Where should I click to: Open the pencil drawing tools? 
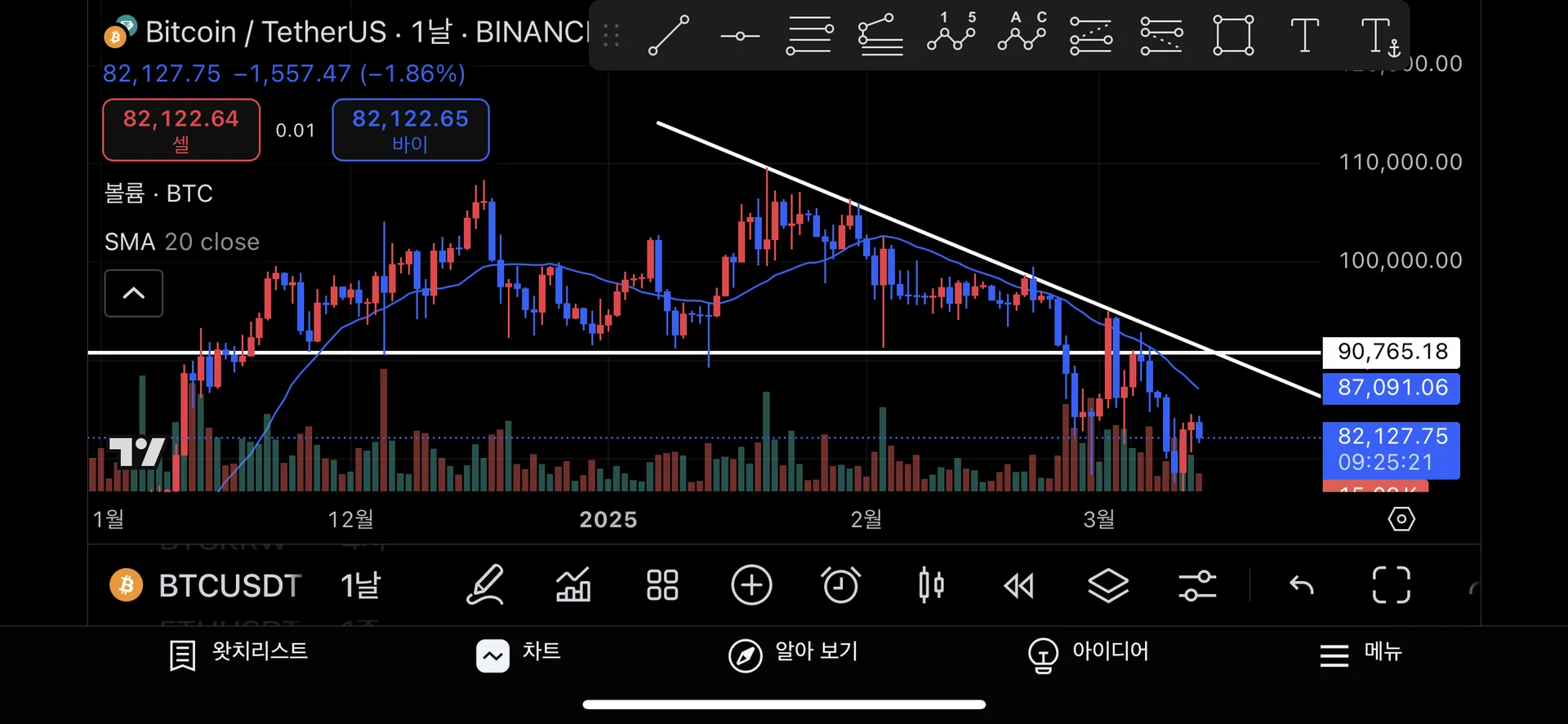click(485, 585)
